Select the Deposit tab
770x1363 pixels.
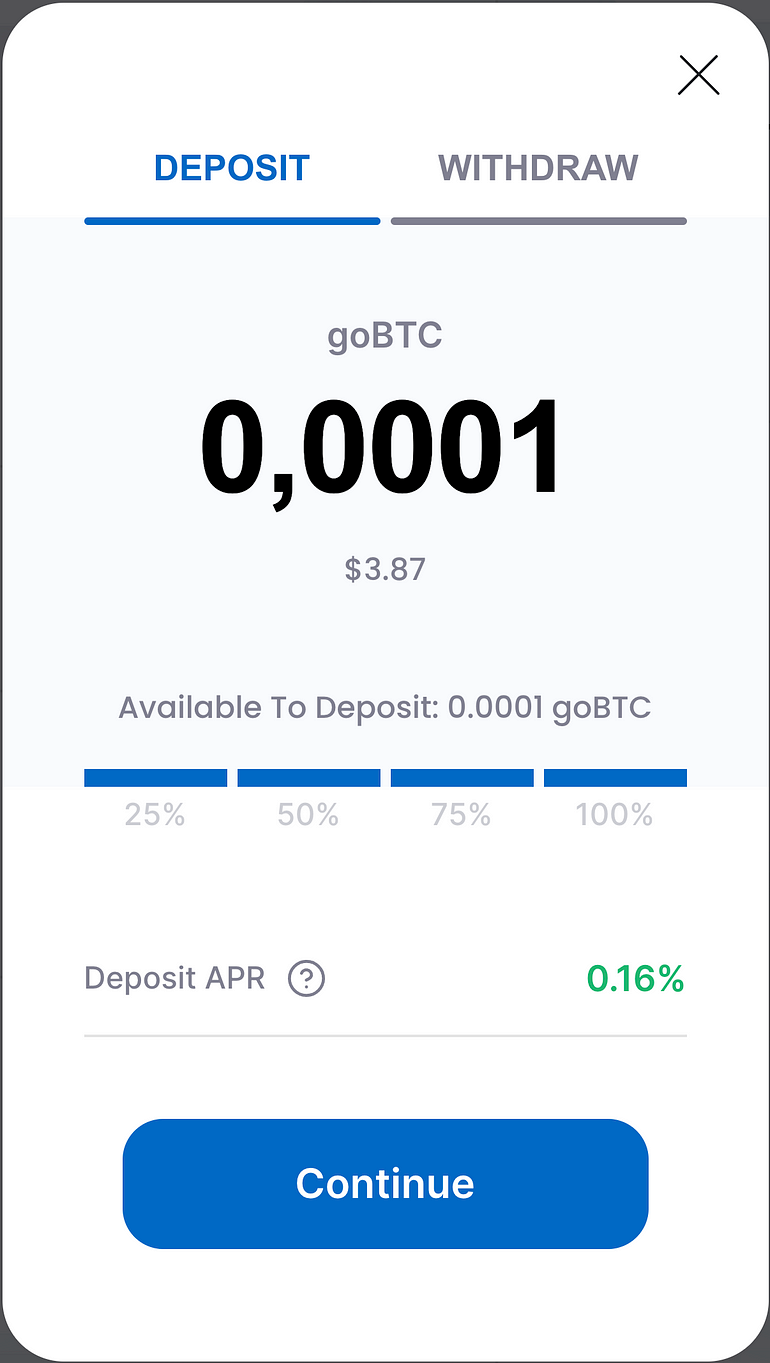point(232,168)
